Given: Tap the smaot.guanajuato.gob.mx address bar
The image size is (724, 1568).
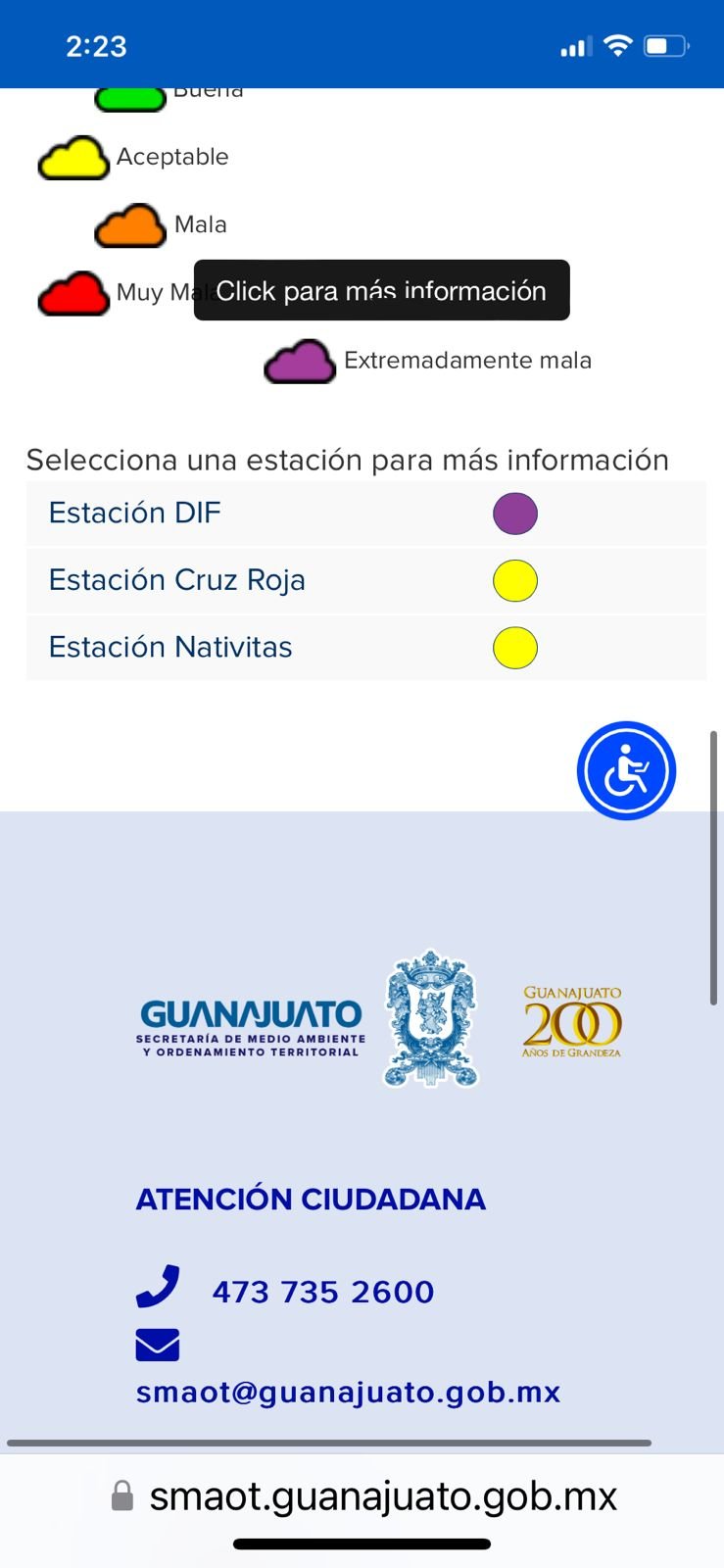Looking at the screenshot, I should tap(382, 1496).
